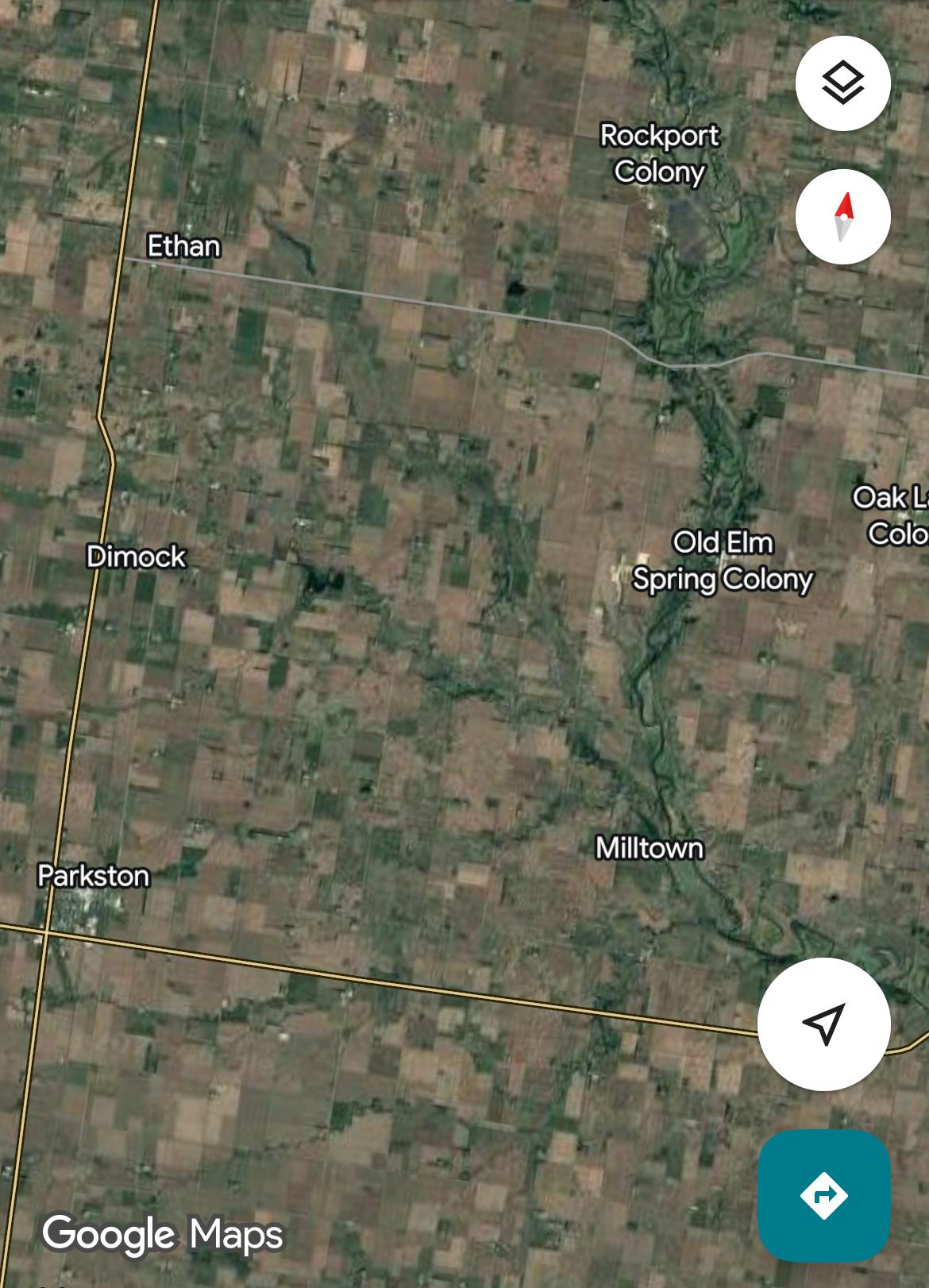Select the Rockport Colony place label
Viewport: 929px width, 1288px height.
659,153
